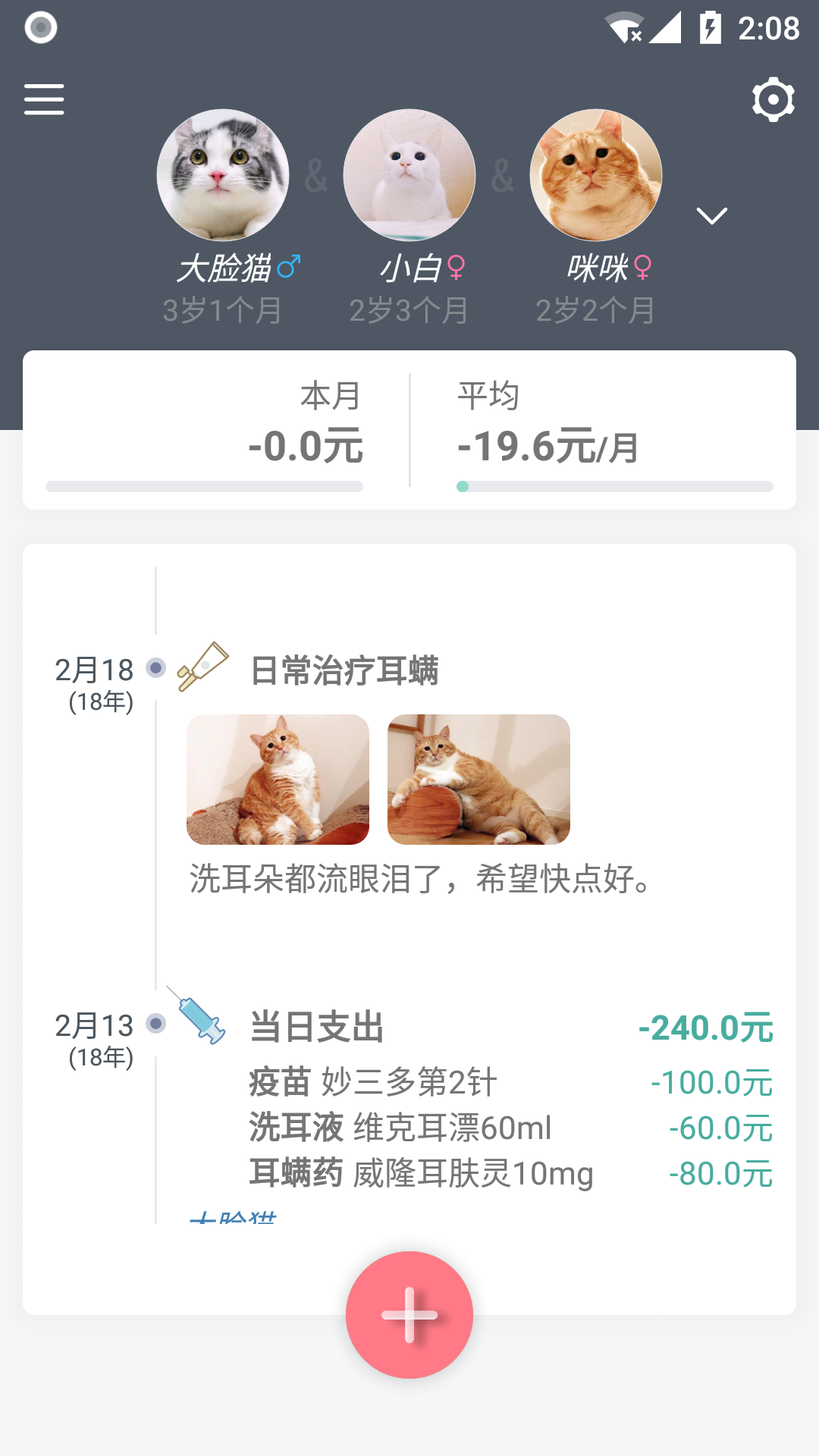Open the hamburger navigation menu

tap(43, 99)
